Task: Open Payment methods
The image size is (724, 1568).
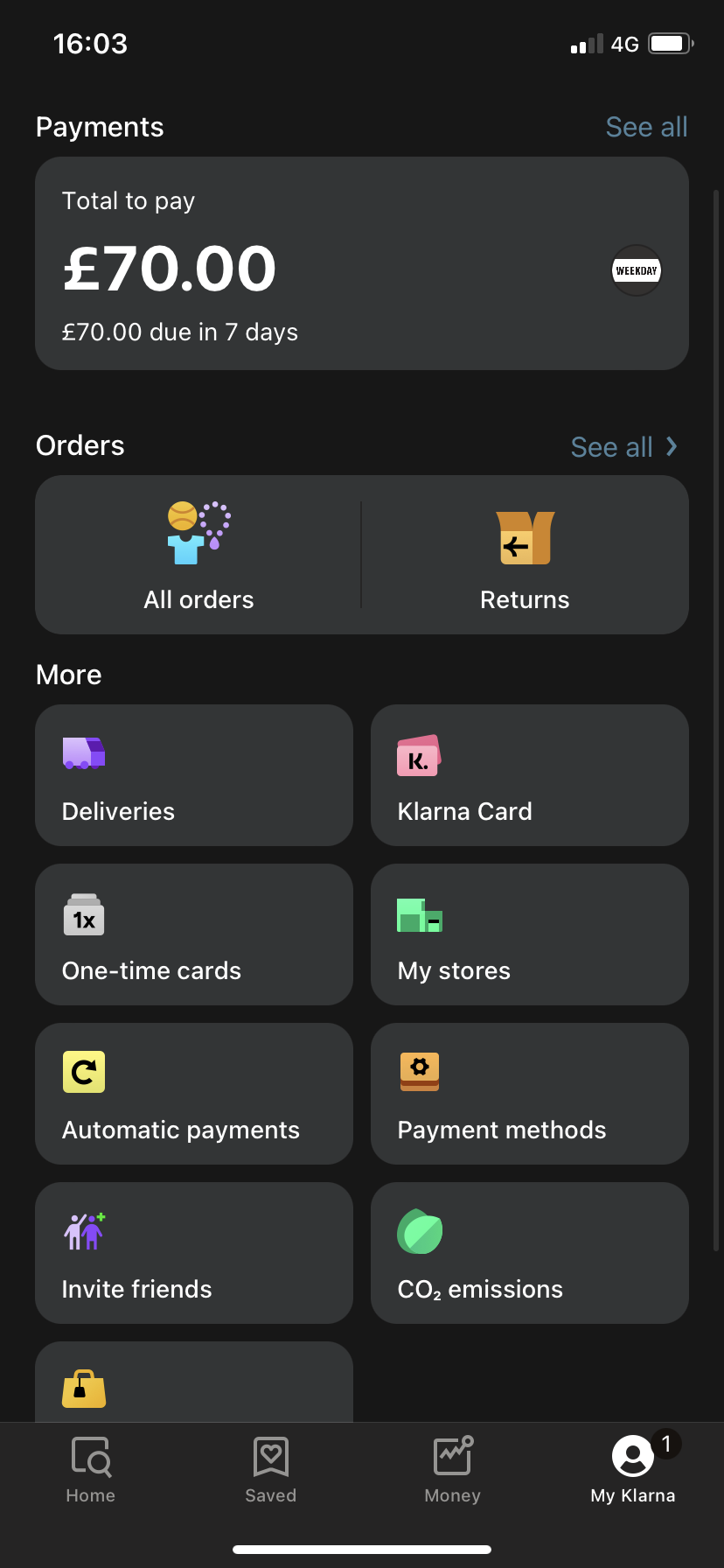Action: coord(529,1094)
